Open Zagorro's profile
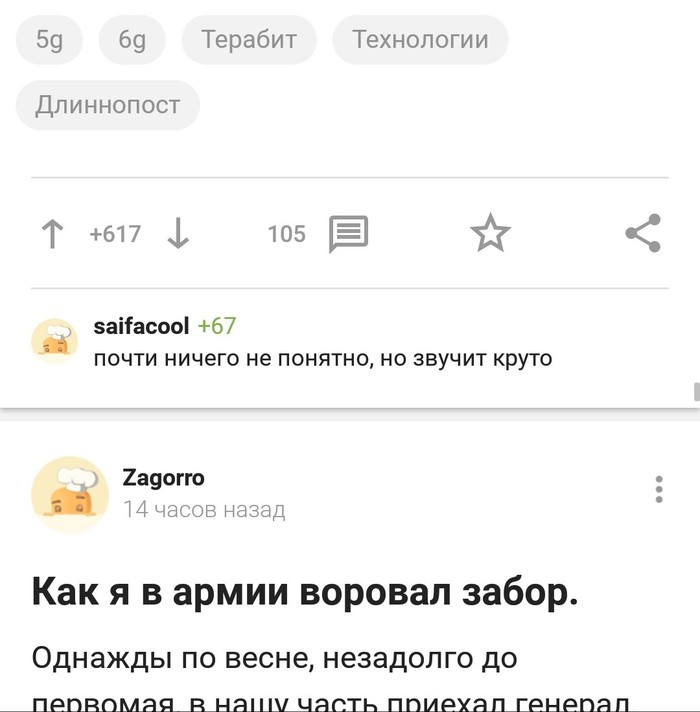Screen dimensions: 700x712 (x=163, y=478)
